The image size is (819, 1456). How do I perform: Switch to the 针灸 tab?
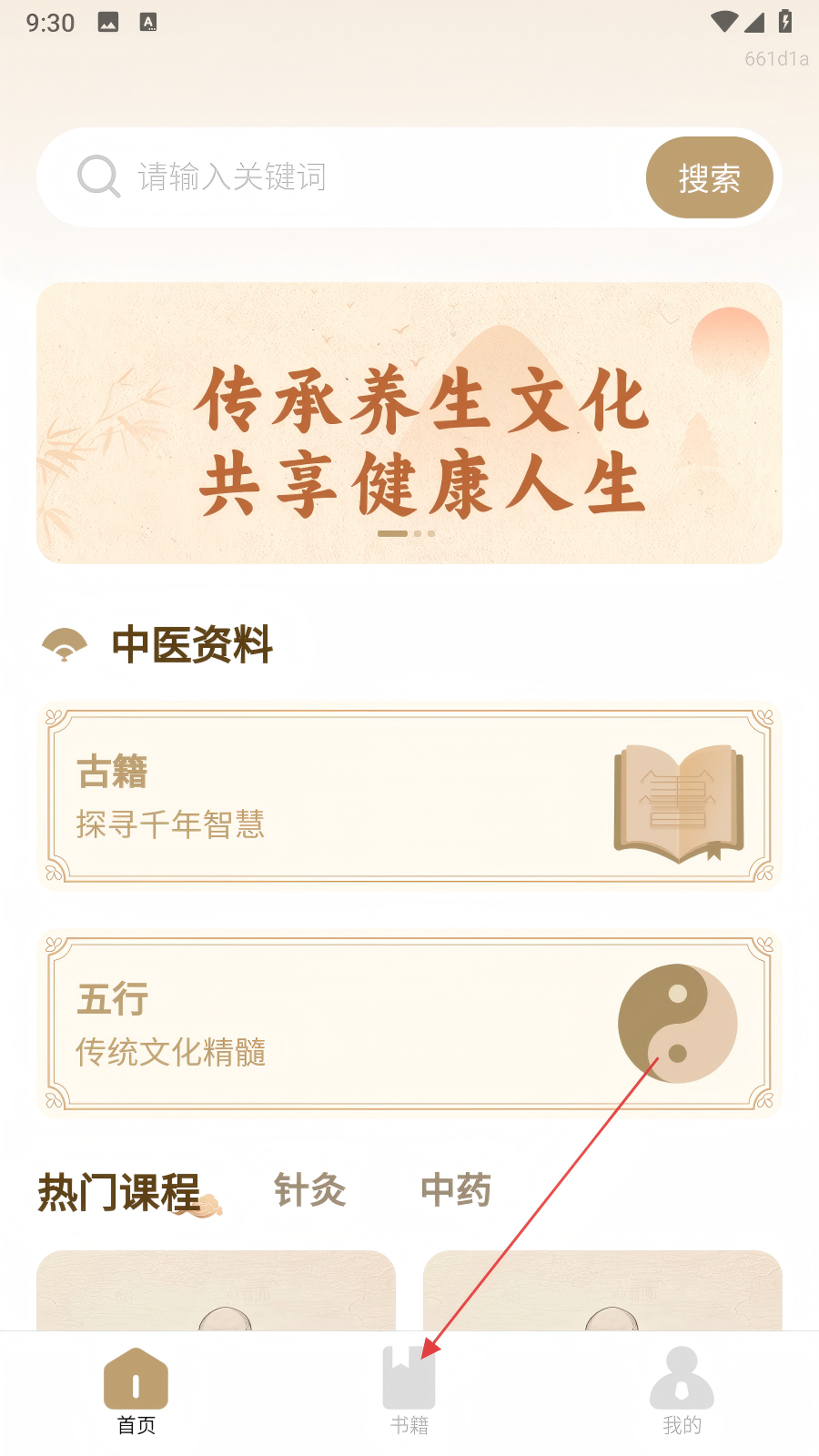pos(310,1189)
